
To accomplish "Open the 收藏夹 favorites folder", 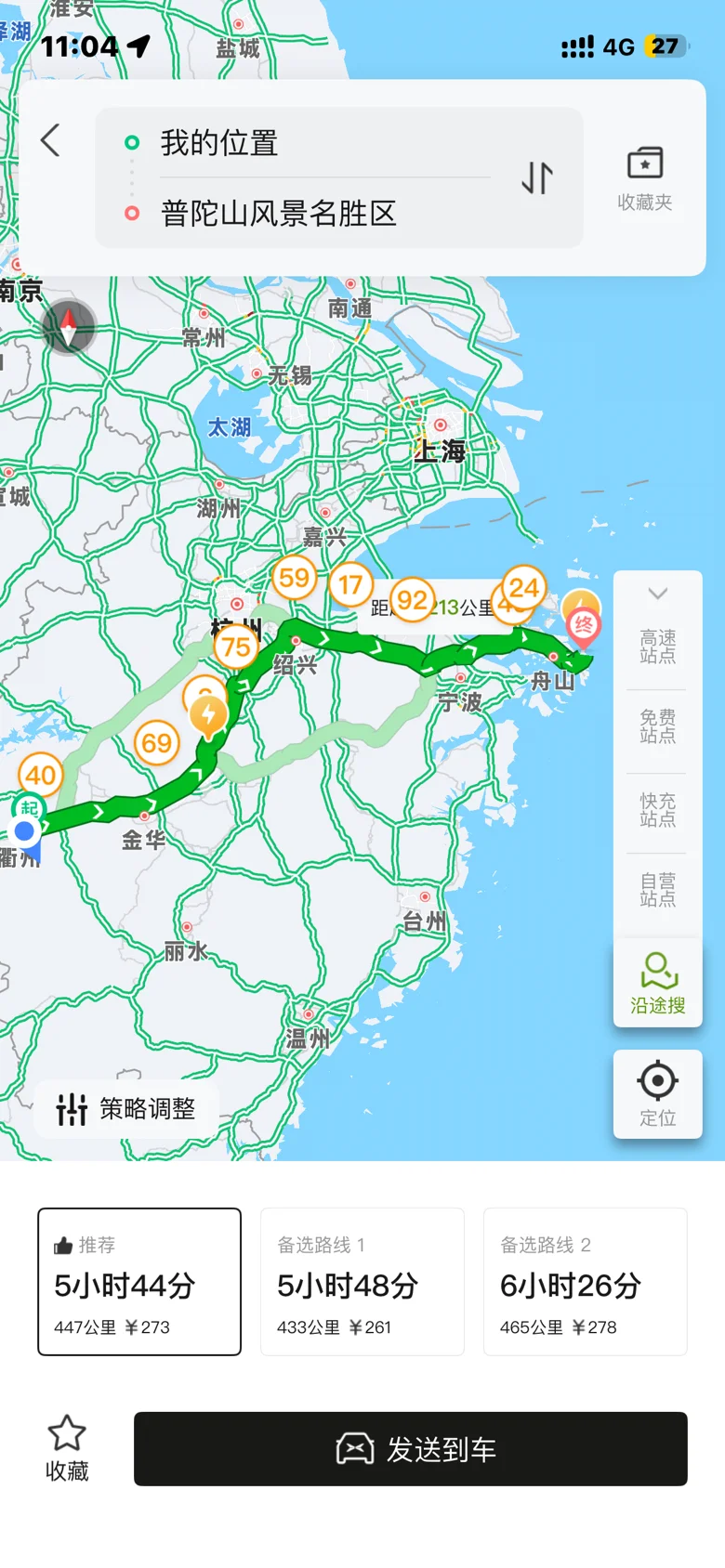I will coord(645,178).
